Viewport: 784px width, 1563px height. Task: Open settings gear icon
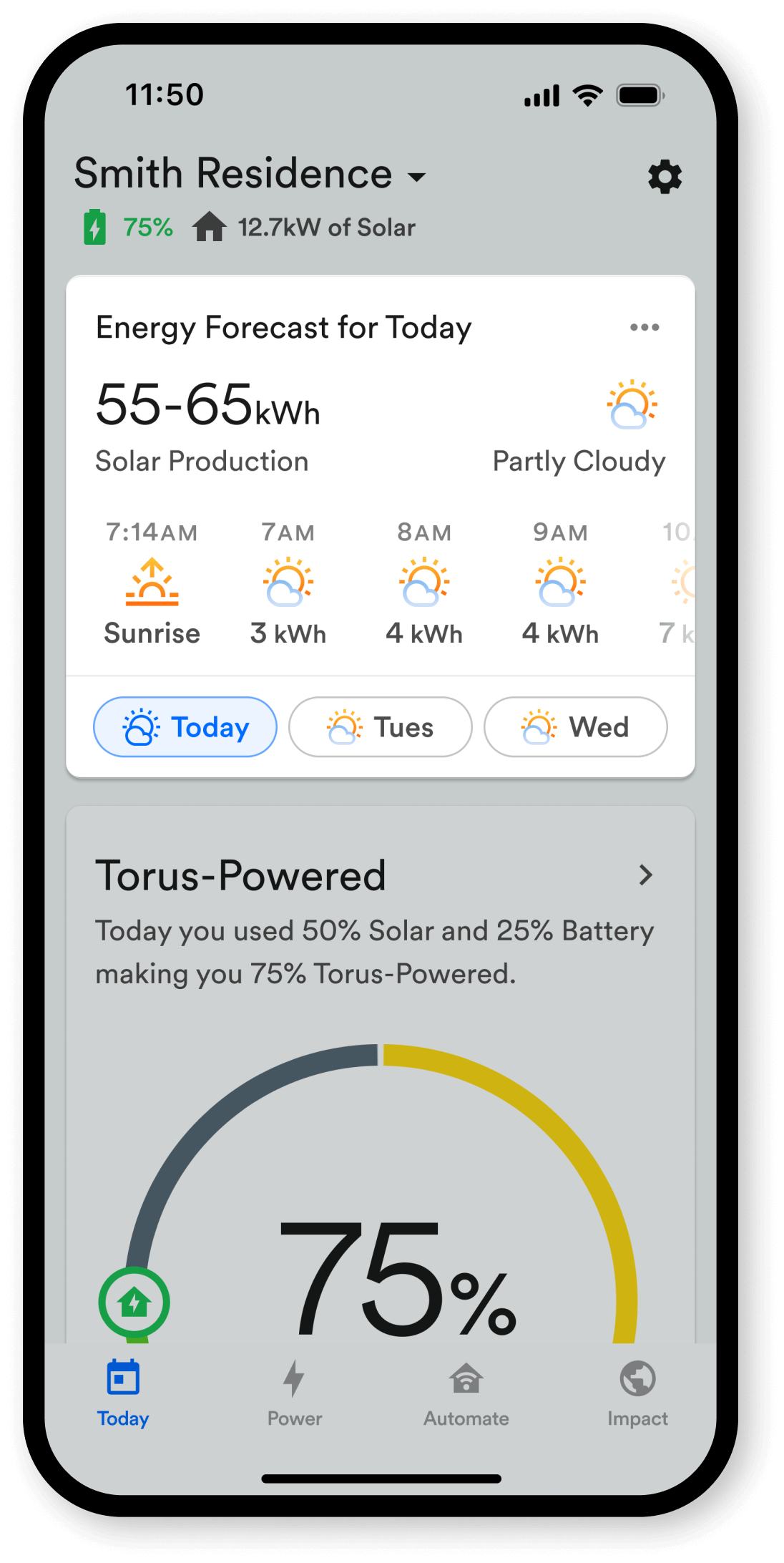pyautogui.click(x=665, y=177)
